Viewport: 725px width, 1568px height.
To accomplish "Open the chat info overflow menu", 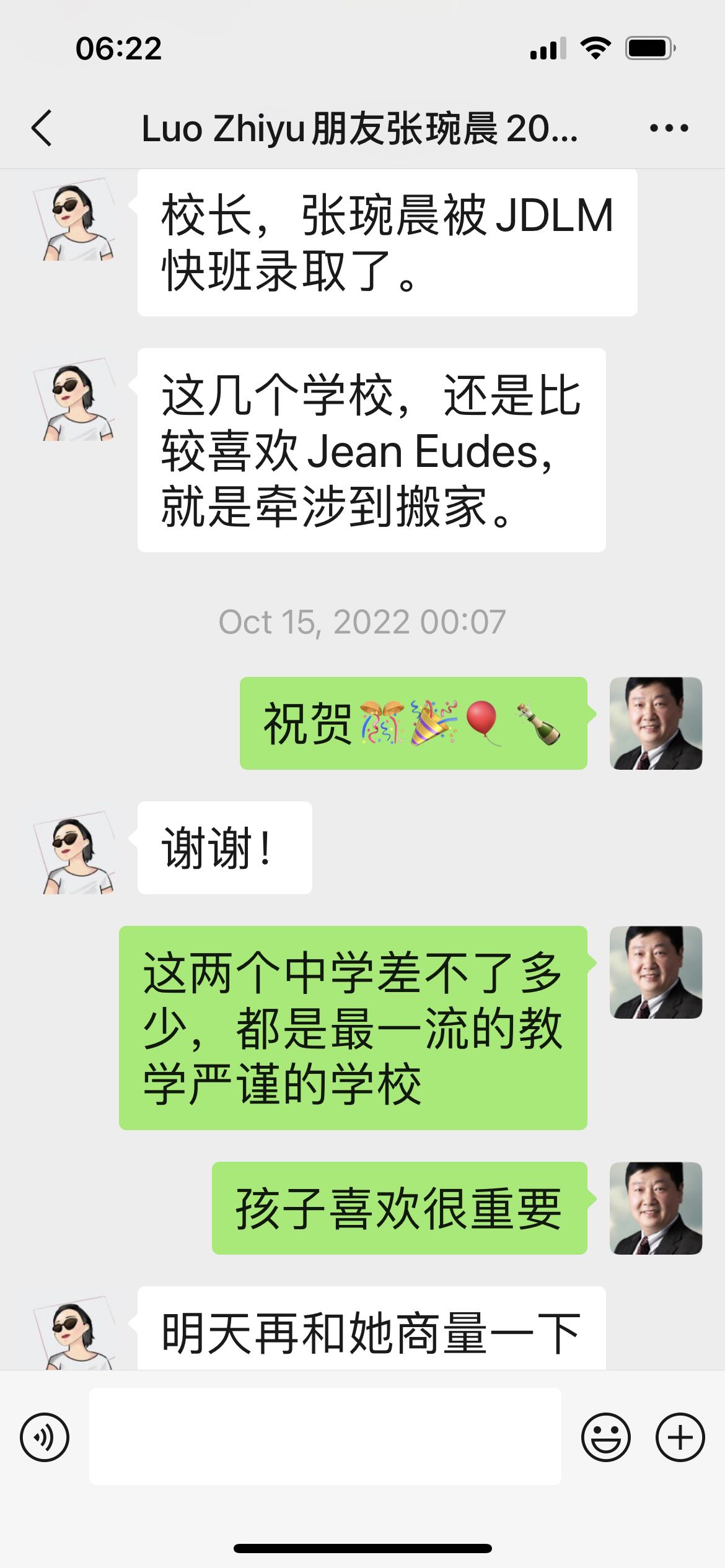I will coord(669,128).
